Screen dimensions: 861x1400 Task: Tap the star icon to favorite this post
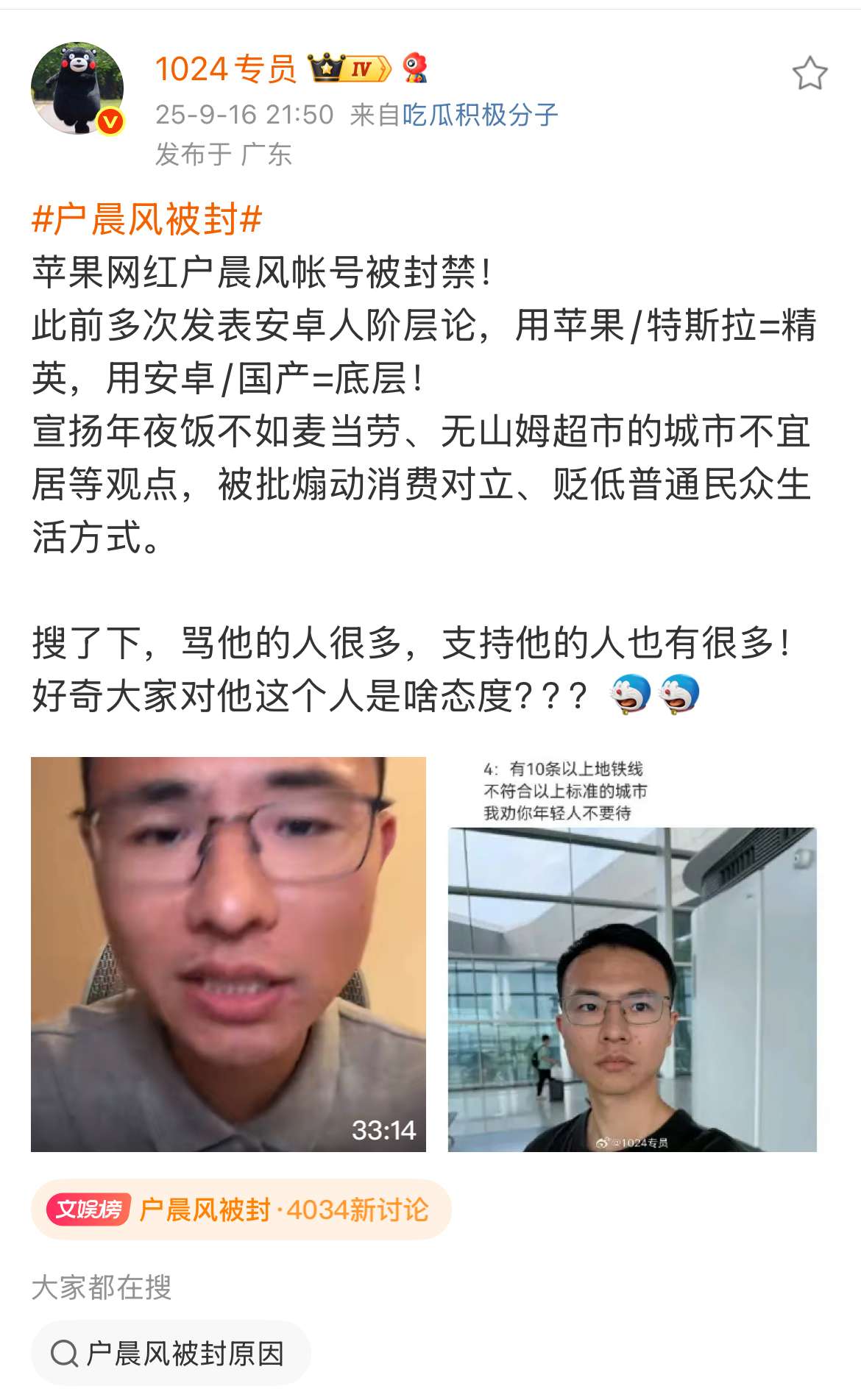coord(809,73)
